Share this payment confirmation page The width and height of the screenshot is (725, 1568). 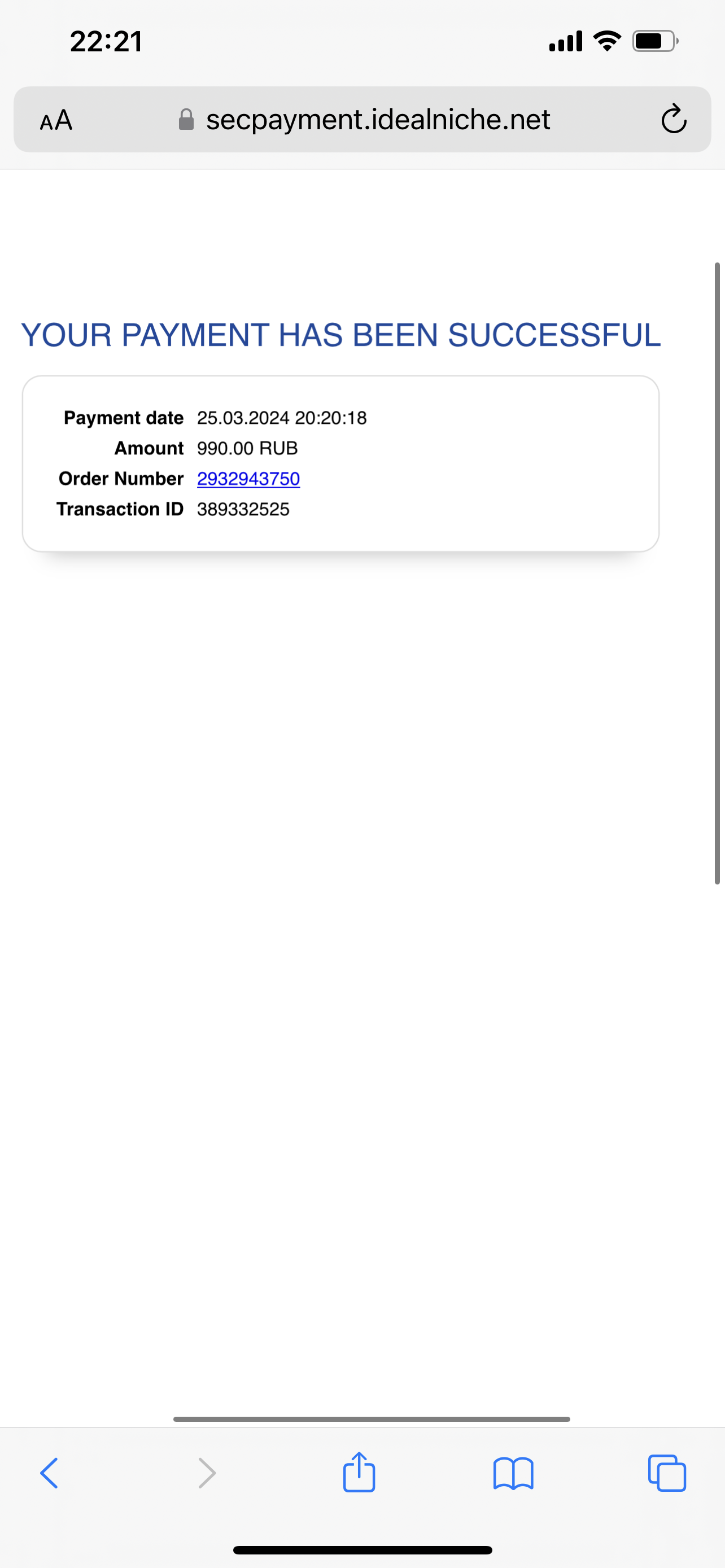click(x=359, y=1473)
